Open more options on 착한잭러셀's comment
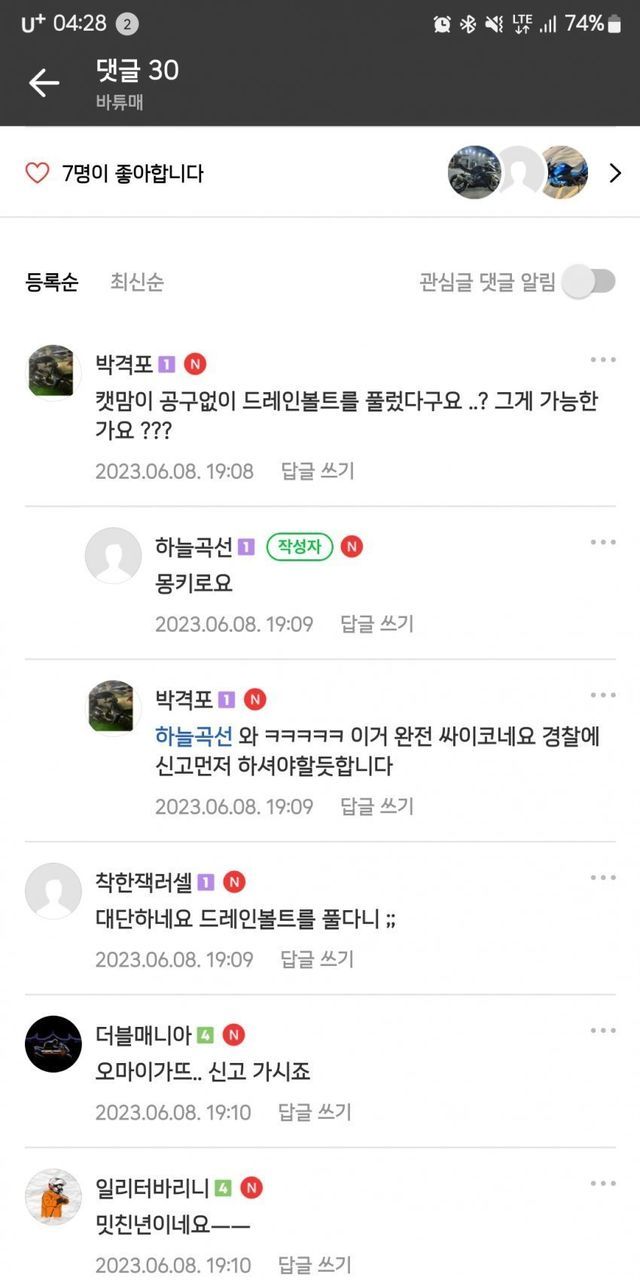The height and width of the screenshot is (1280, 640). click(x=603, y=878)
